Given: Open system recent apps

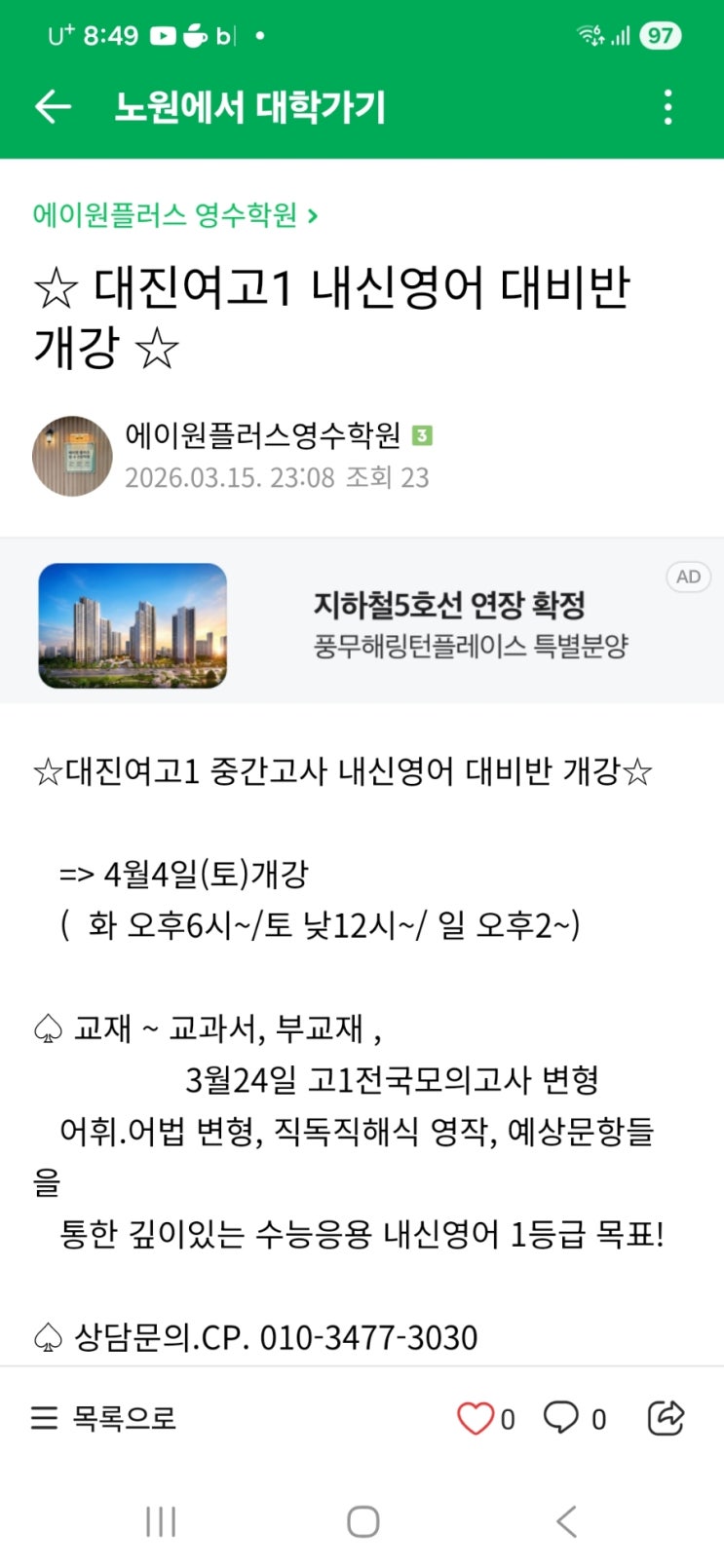Looking at the screenshot, I should tap(161, 1521).
